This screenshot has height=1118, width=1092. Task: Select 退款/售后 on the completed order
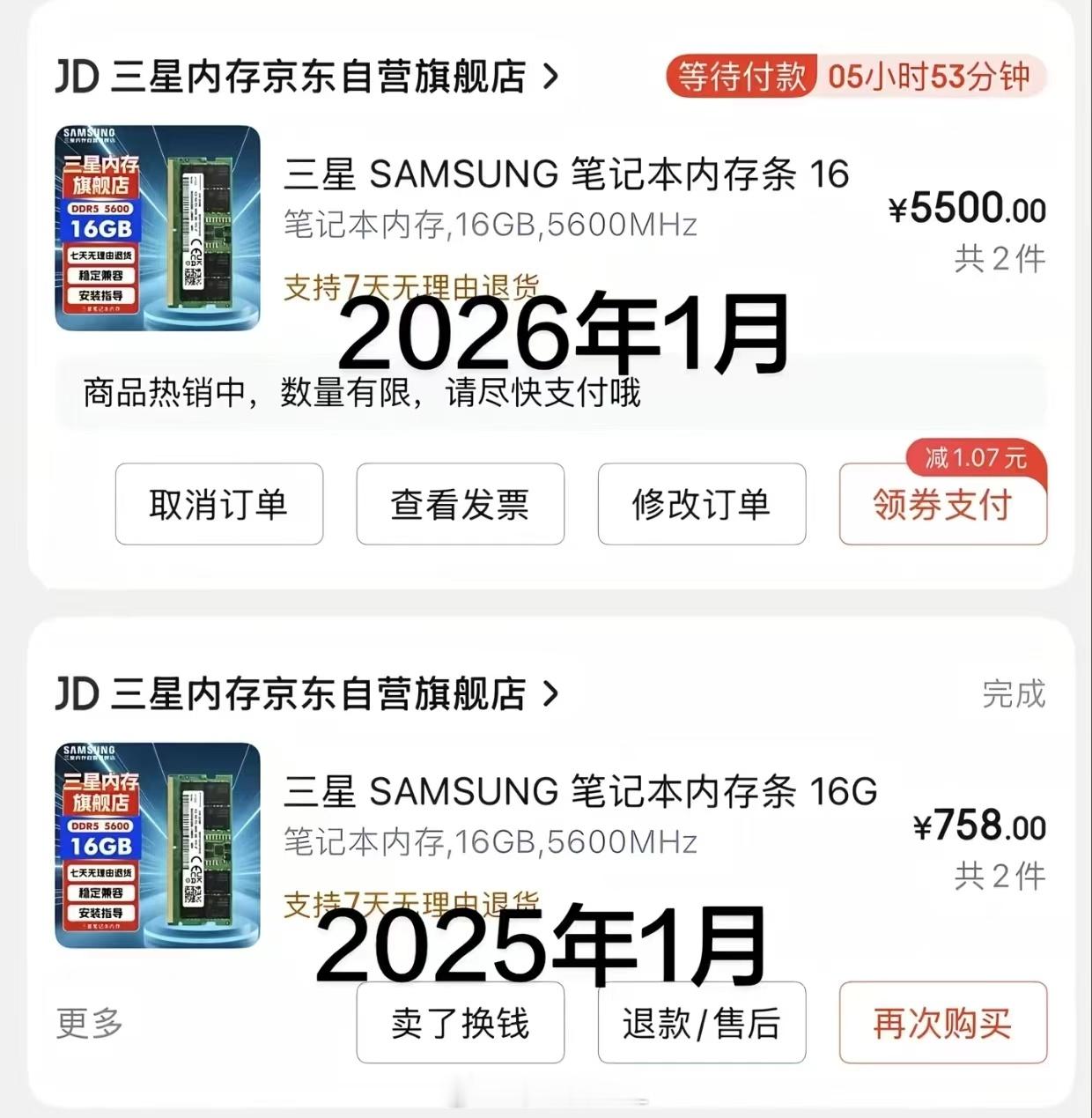[701, 1023]
